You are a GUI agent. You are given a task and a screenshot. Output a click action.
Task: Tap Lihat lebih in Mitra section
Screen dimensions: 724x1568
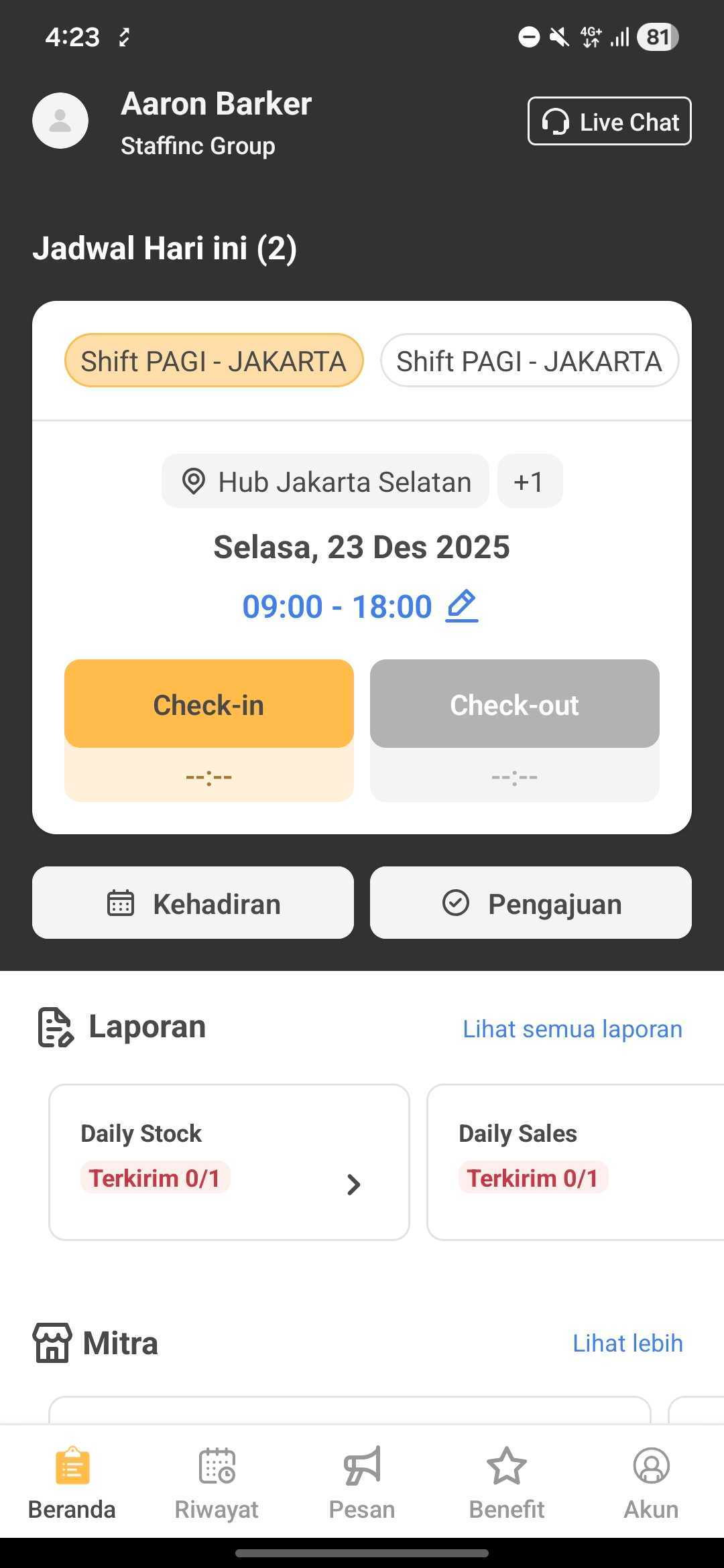click(x=627, y=1343)
